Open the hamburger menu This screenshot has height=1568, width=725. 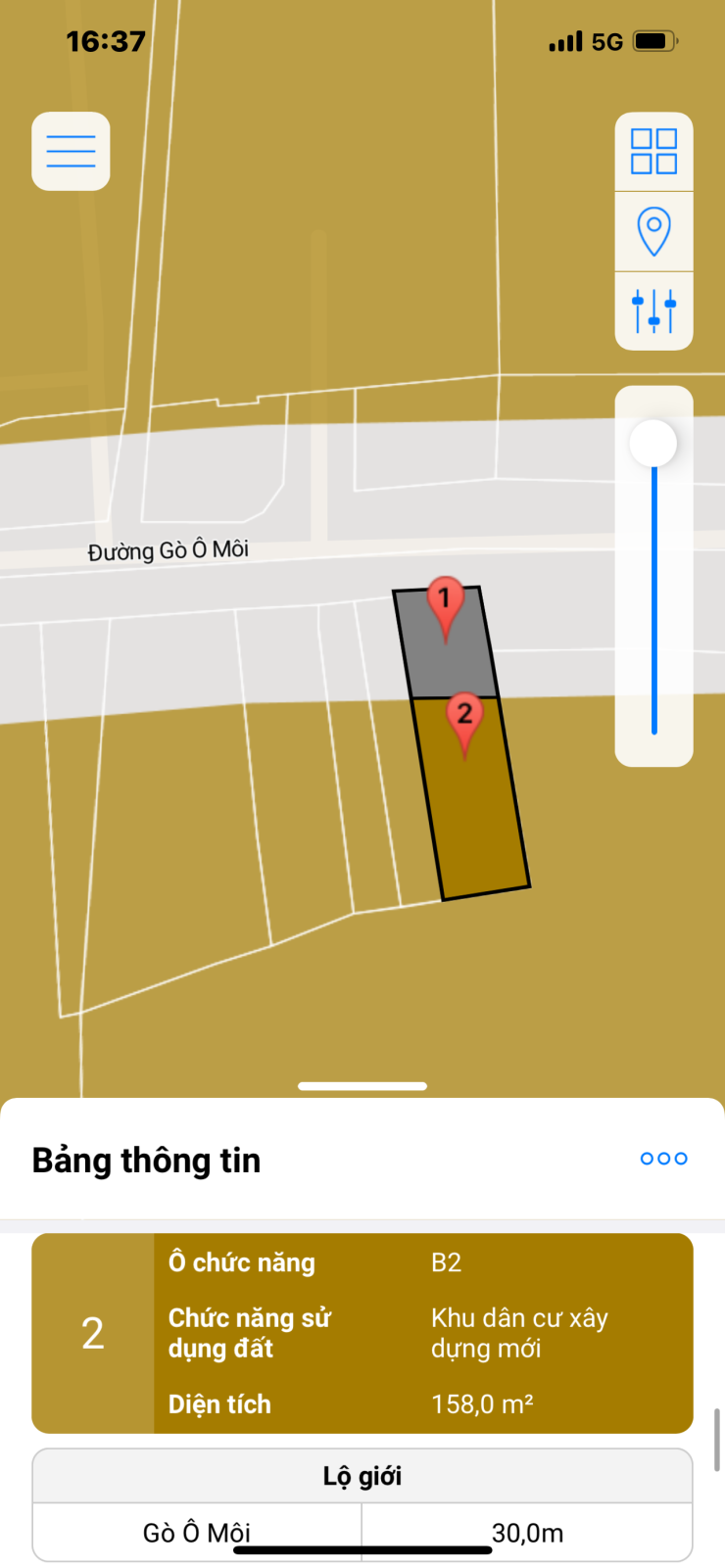(71, 152)
